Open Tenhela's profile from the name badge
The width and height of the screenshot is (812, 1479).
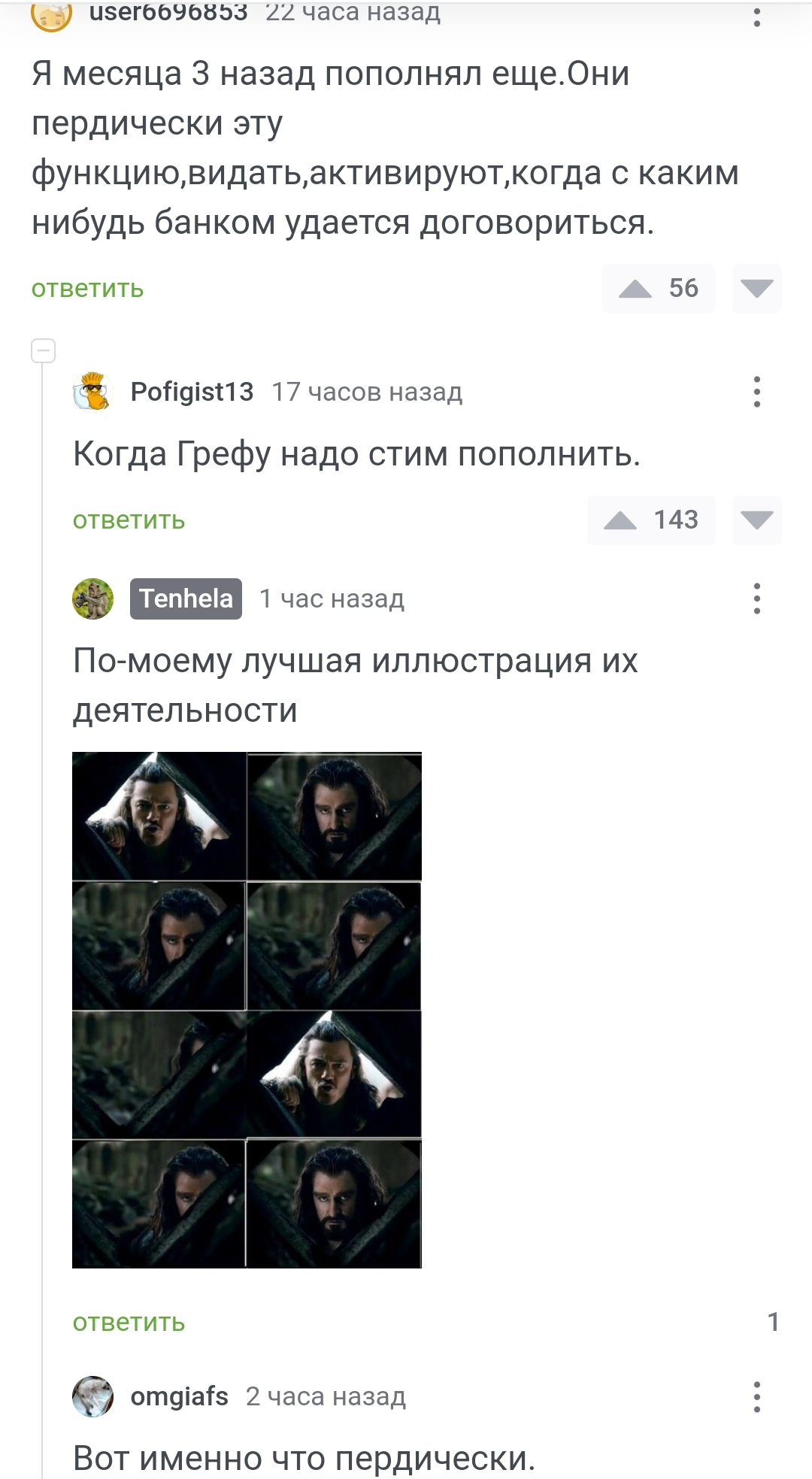[186, 599]
